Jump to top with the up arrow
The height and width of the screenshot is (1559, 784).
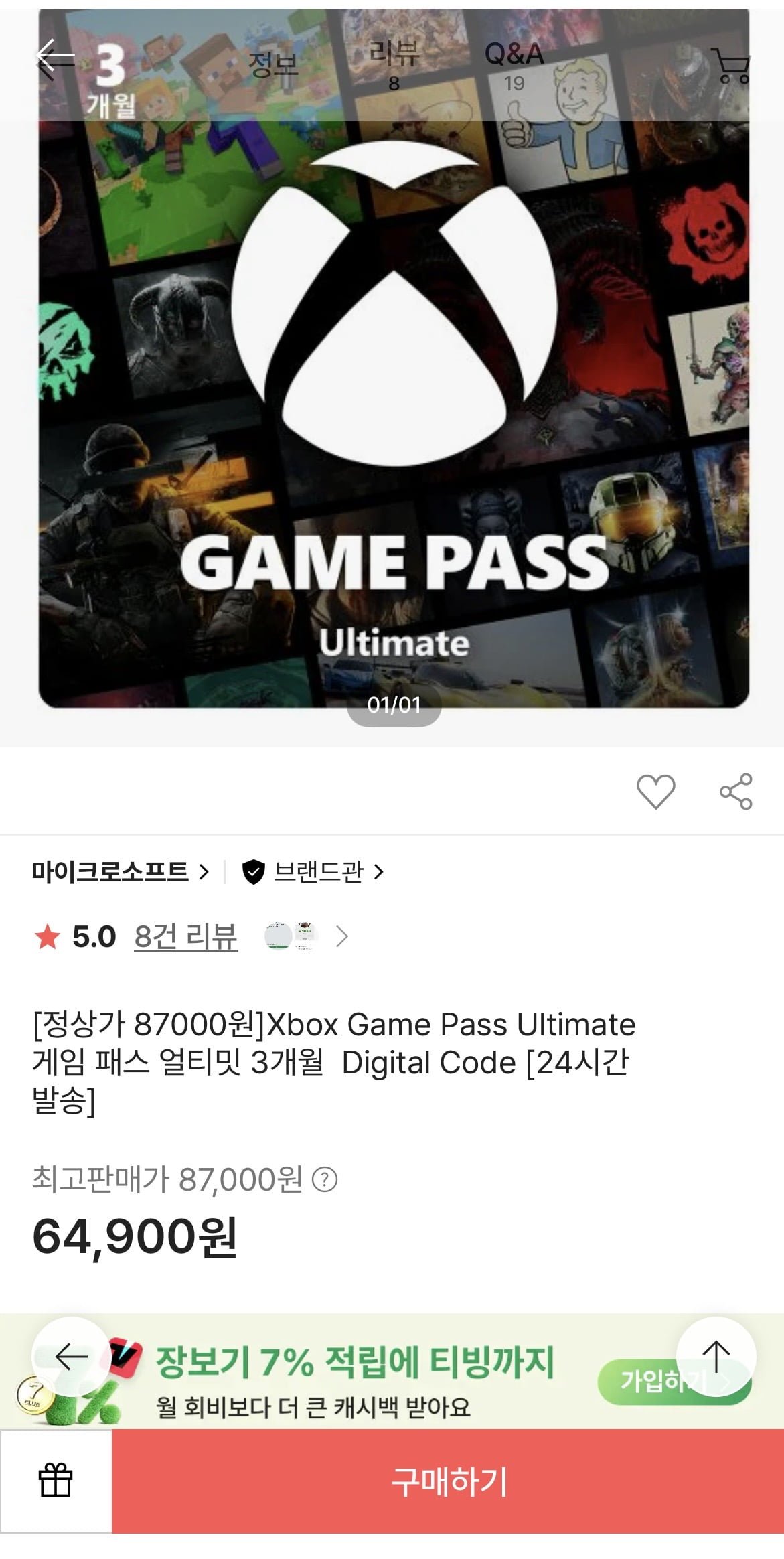(x=716, y=1357)
